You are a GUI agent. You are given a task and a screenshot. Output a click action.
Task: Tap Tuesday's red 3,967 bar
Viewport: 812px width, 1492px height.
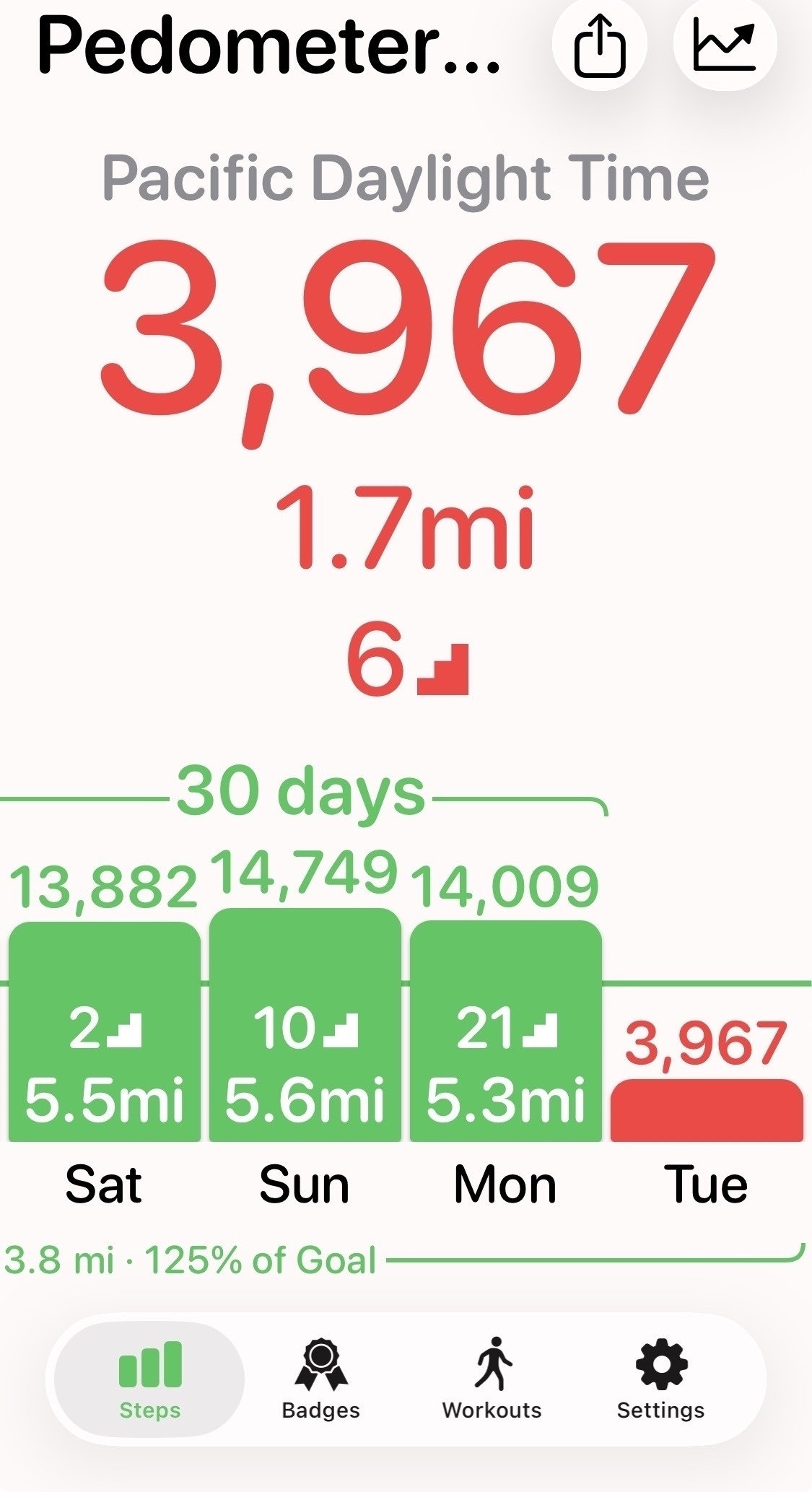[707, 1110]
